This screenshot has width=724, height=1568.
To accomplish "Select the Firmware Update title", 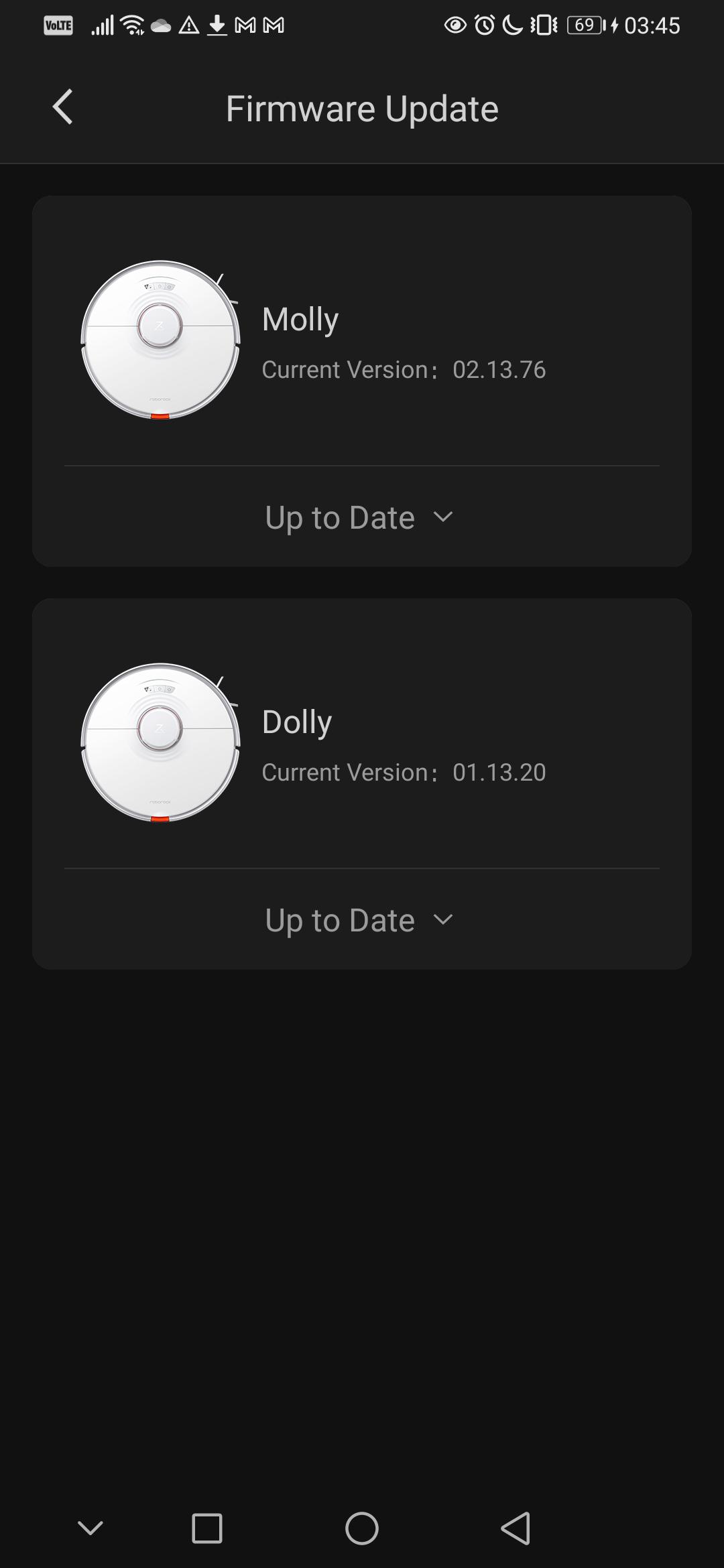I will tap(362, 108).
